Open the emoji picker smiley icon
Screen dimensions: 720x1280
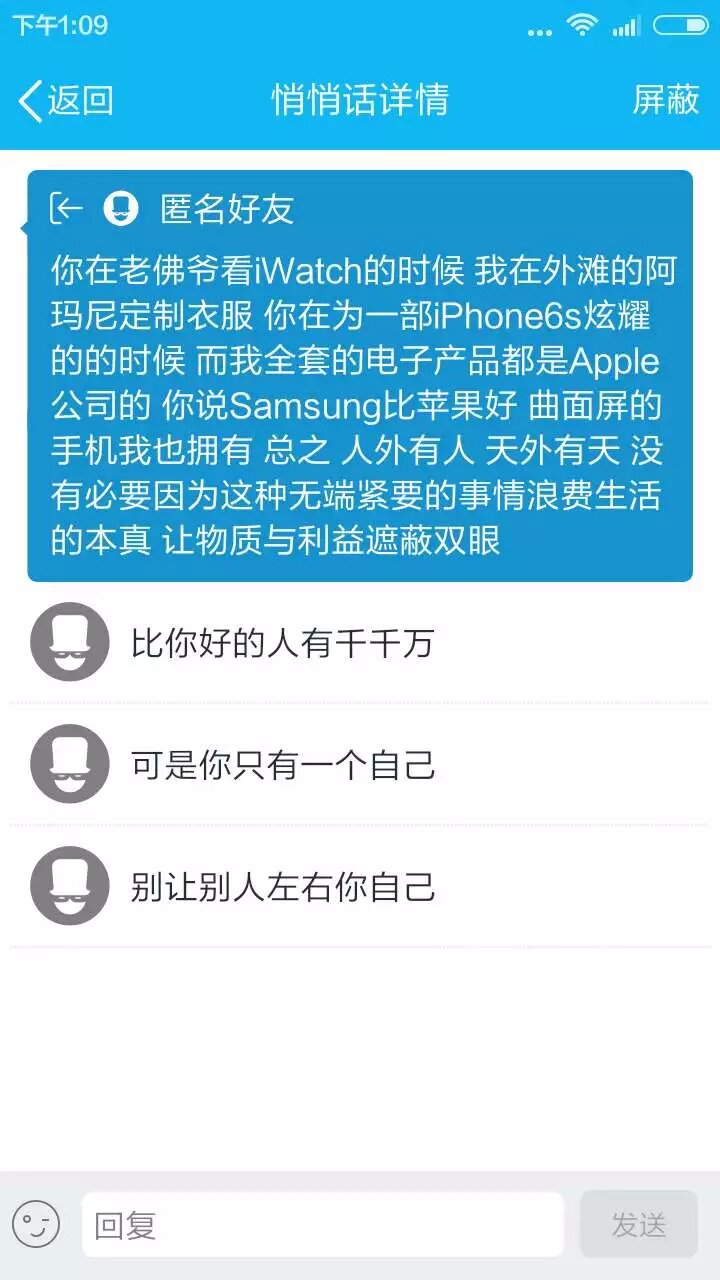click(x=36, y=1224)
